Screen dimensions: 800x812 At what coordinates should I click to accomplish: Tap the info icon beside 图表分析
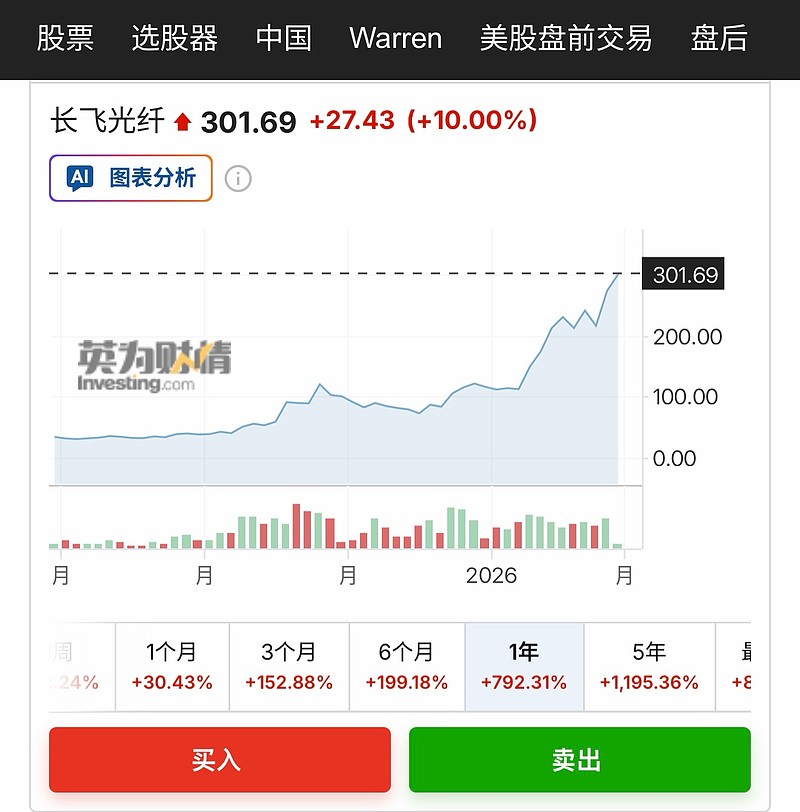click(x=238, y=179)
